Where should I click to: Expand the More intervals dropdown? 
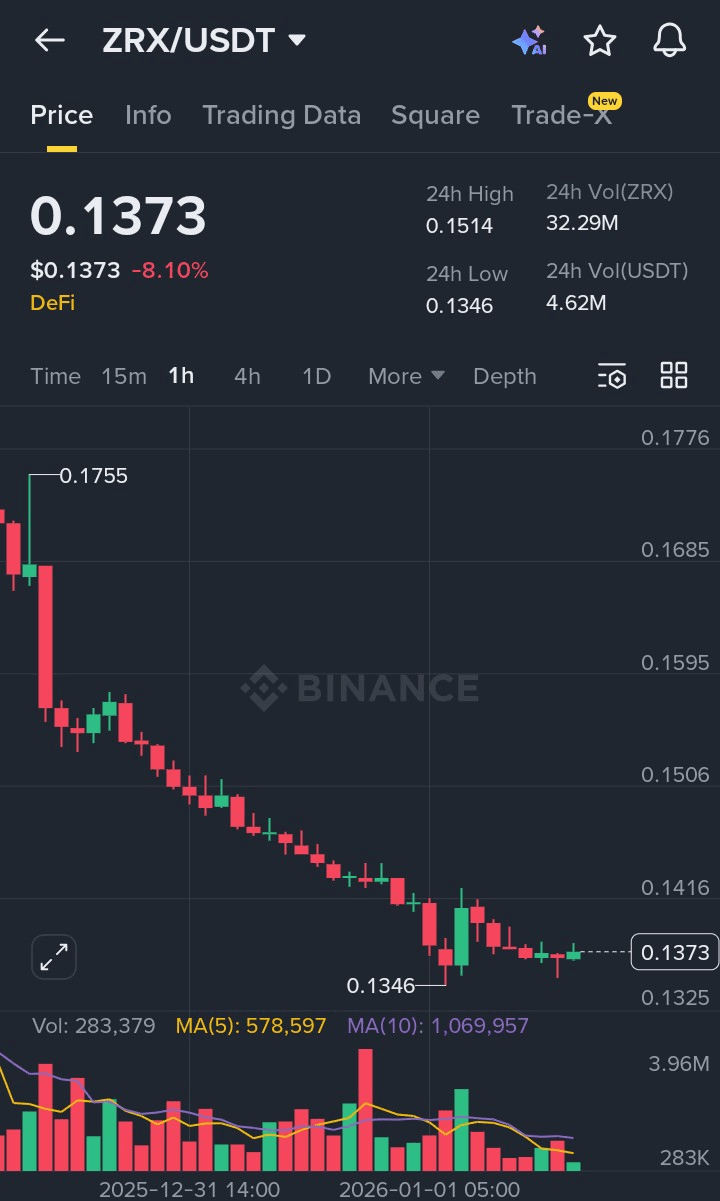pyautogui.click(x=406, y=376)
